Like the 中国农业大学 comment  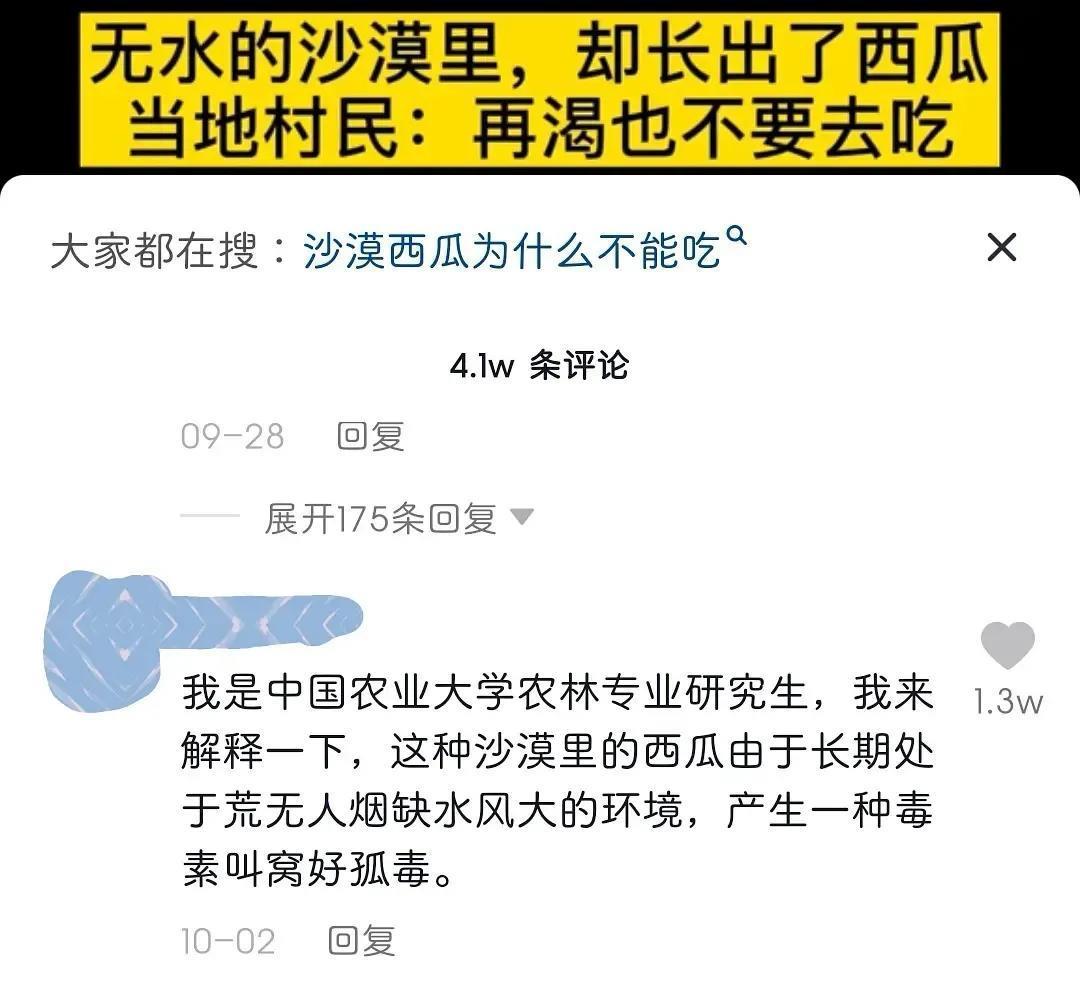click(x=1007, y=646)
